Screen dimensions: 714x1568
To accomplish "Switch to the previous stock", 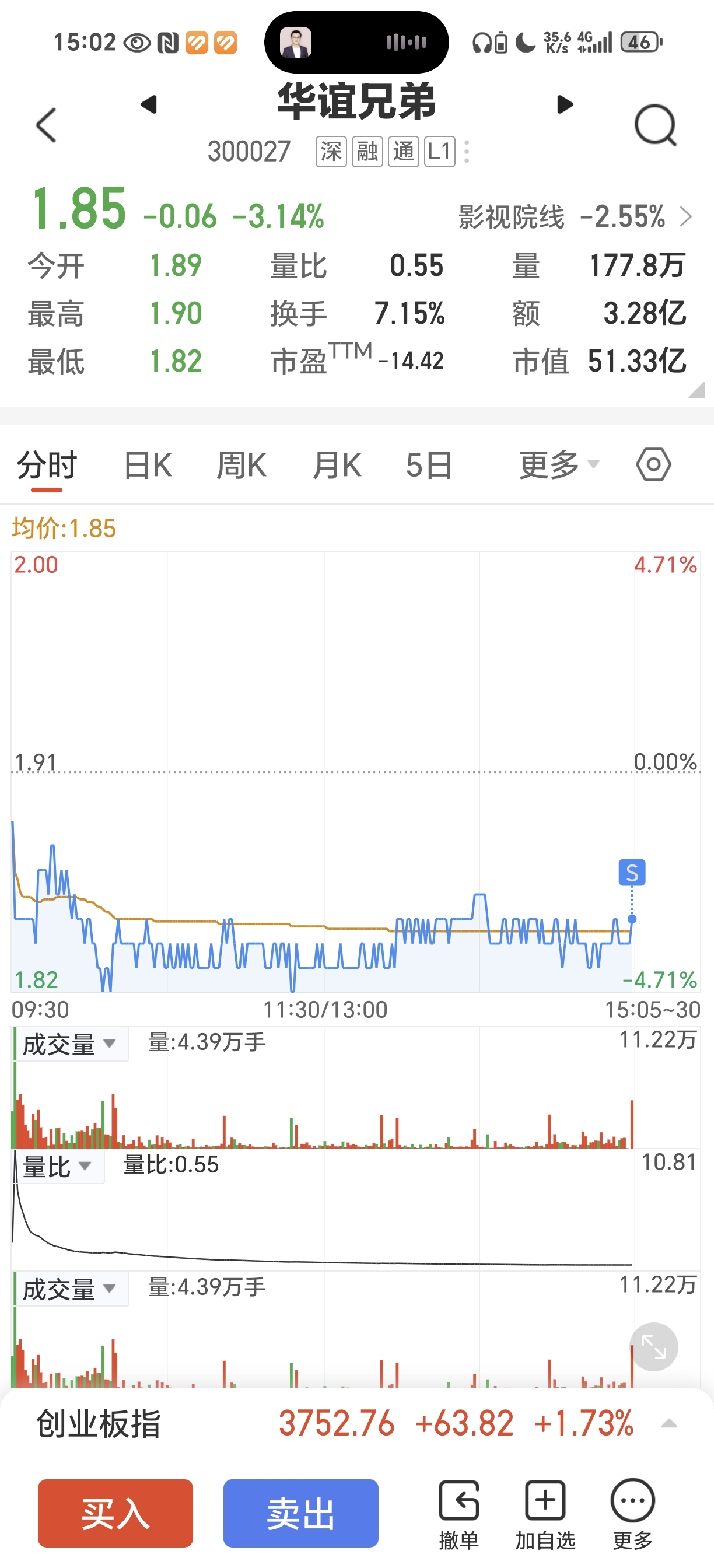I will 149,104.
